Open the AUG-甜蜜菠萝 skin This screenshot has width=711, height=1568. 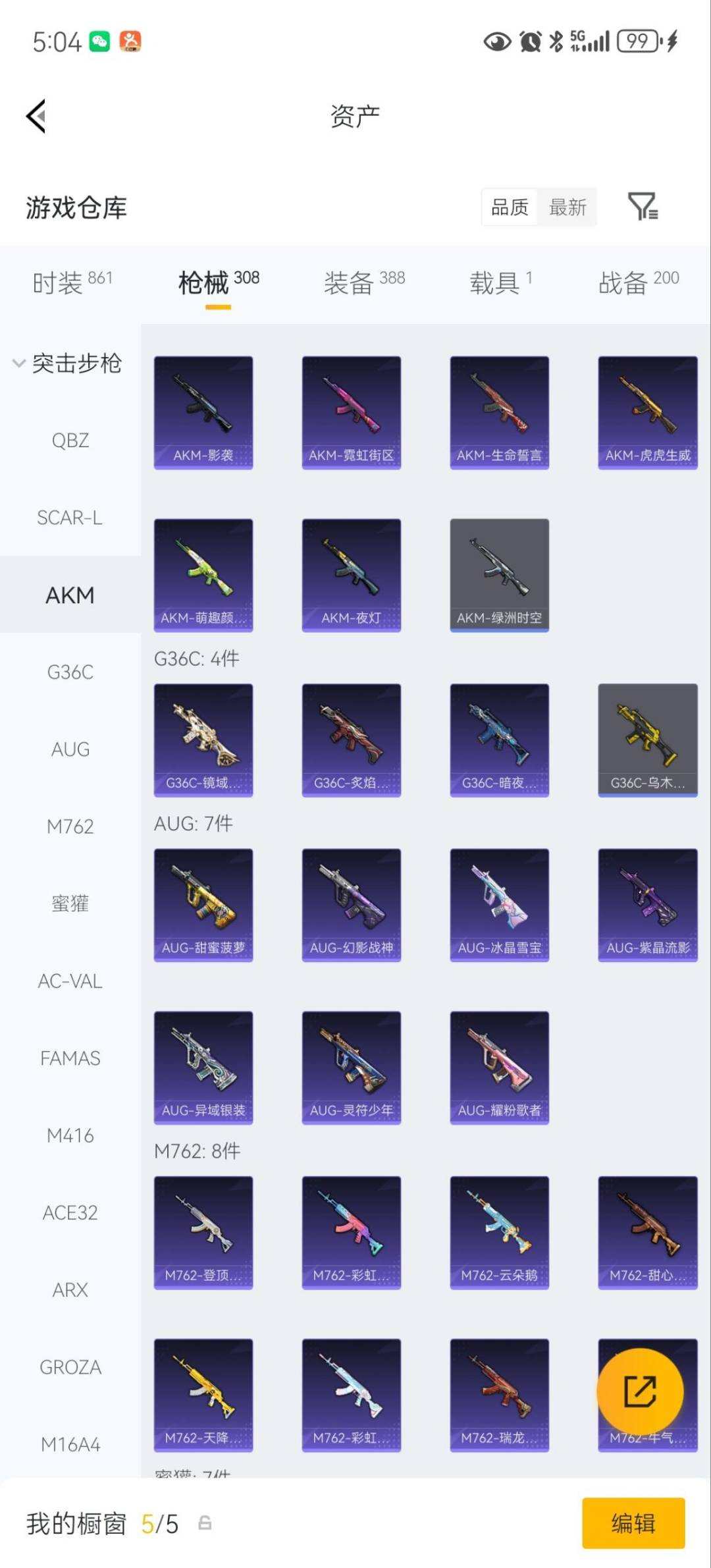tap(203, 905)
